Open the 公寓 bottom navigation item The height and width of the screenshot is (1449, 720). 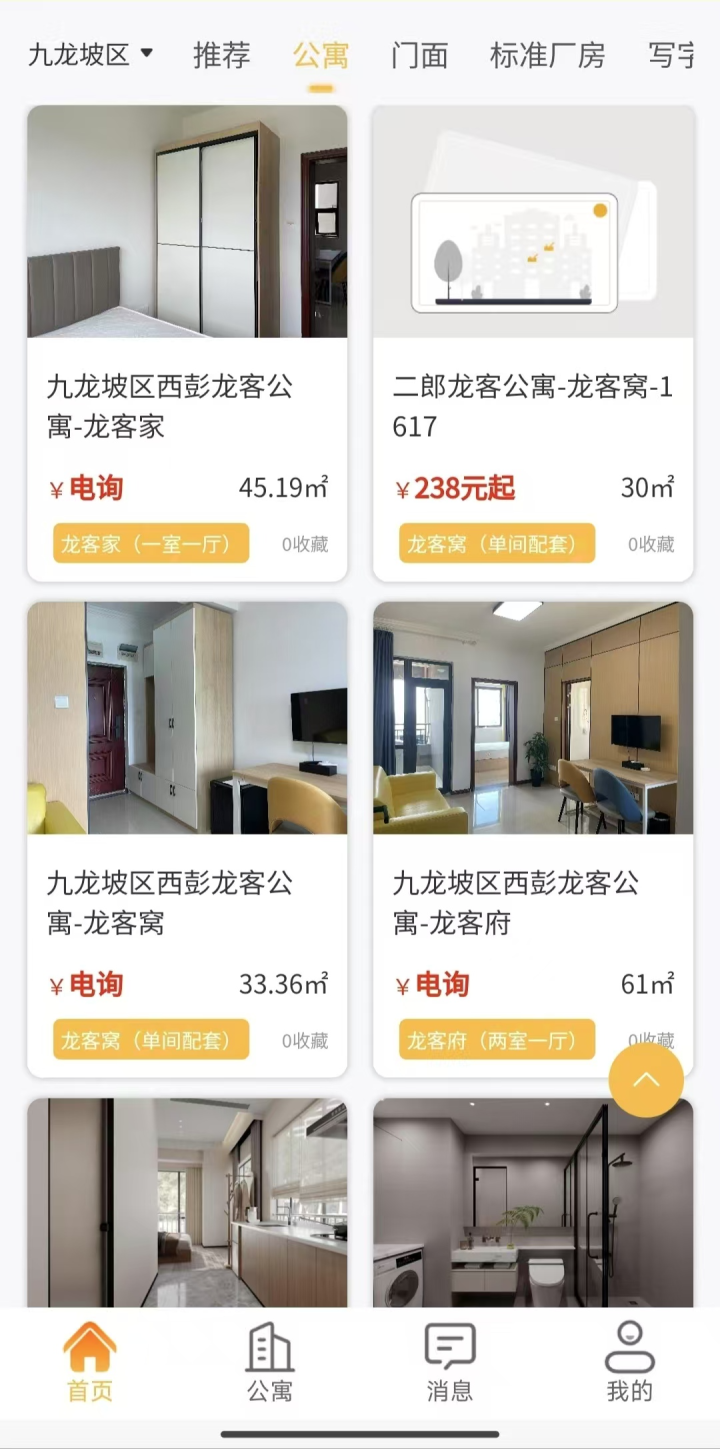(x=270, y=1361)
